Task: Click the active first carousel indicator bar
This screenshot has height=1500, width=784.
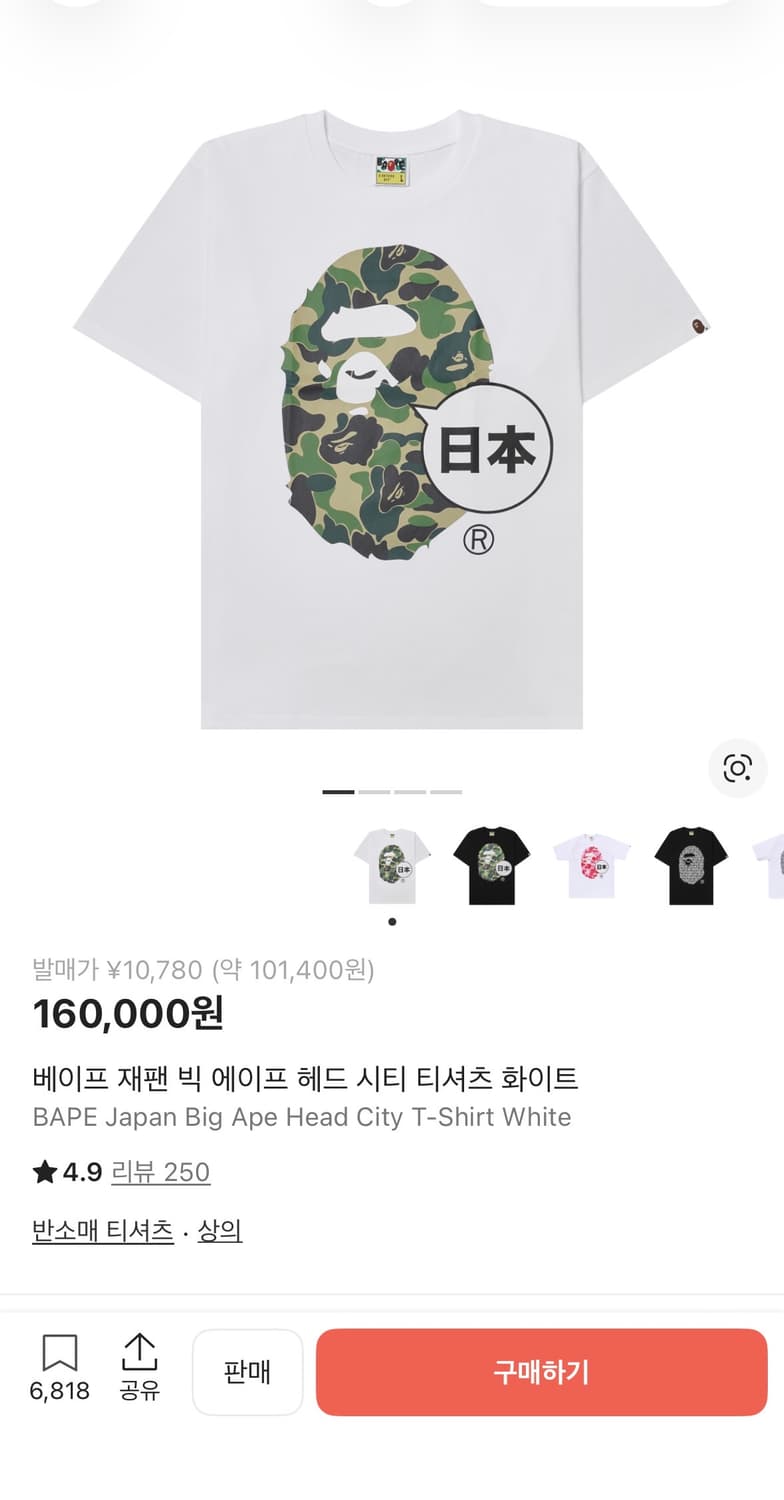Action: click(x=337, y=791)
